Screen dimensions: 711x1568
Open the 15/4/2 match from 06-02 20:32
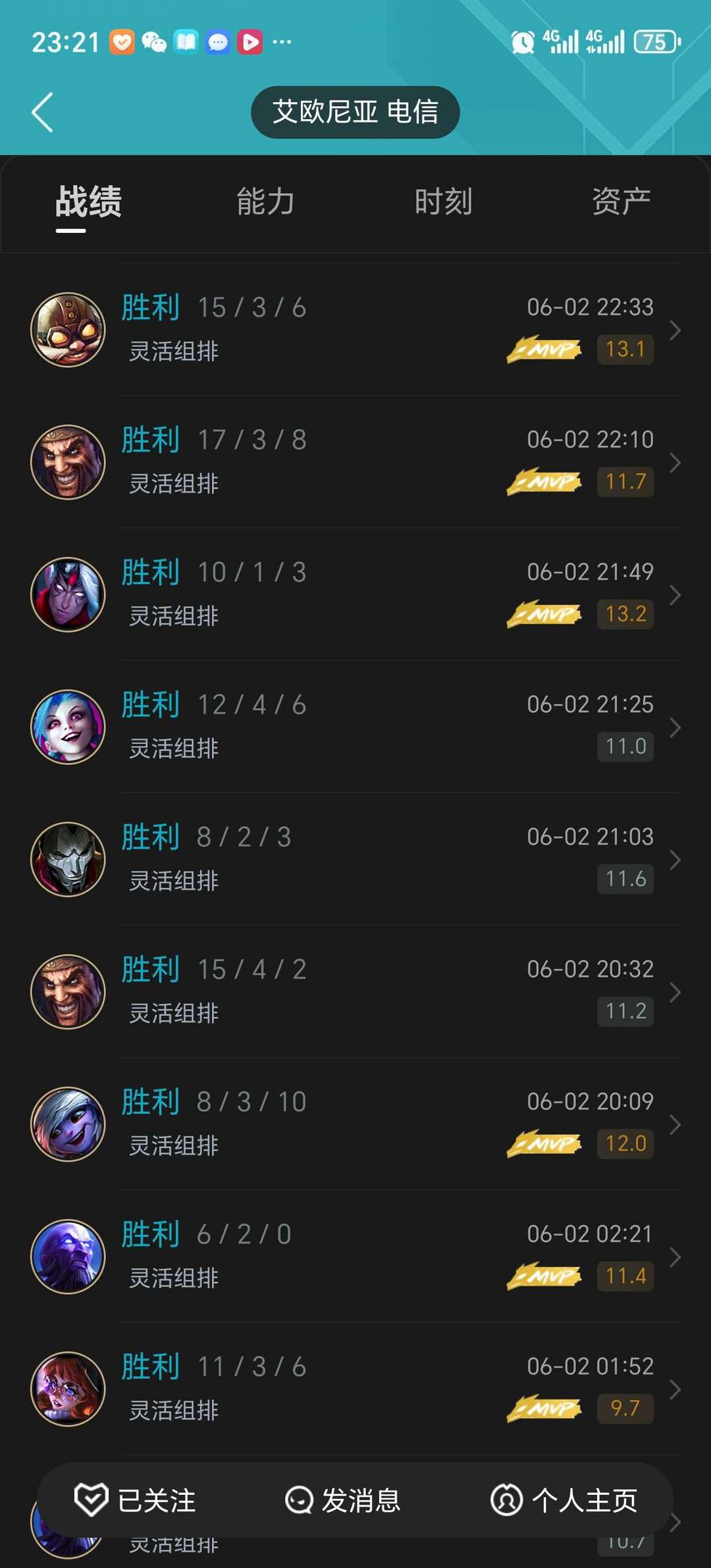[355, 991]
